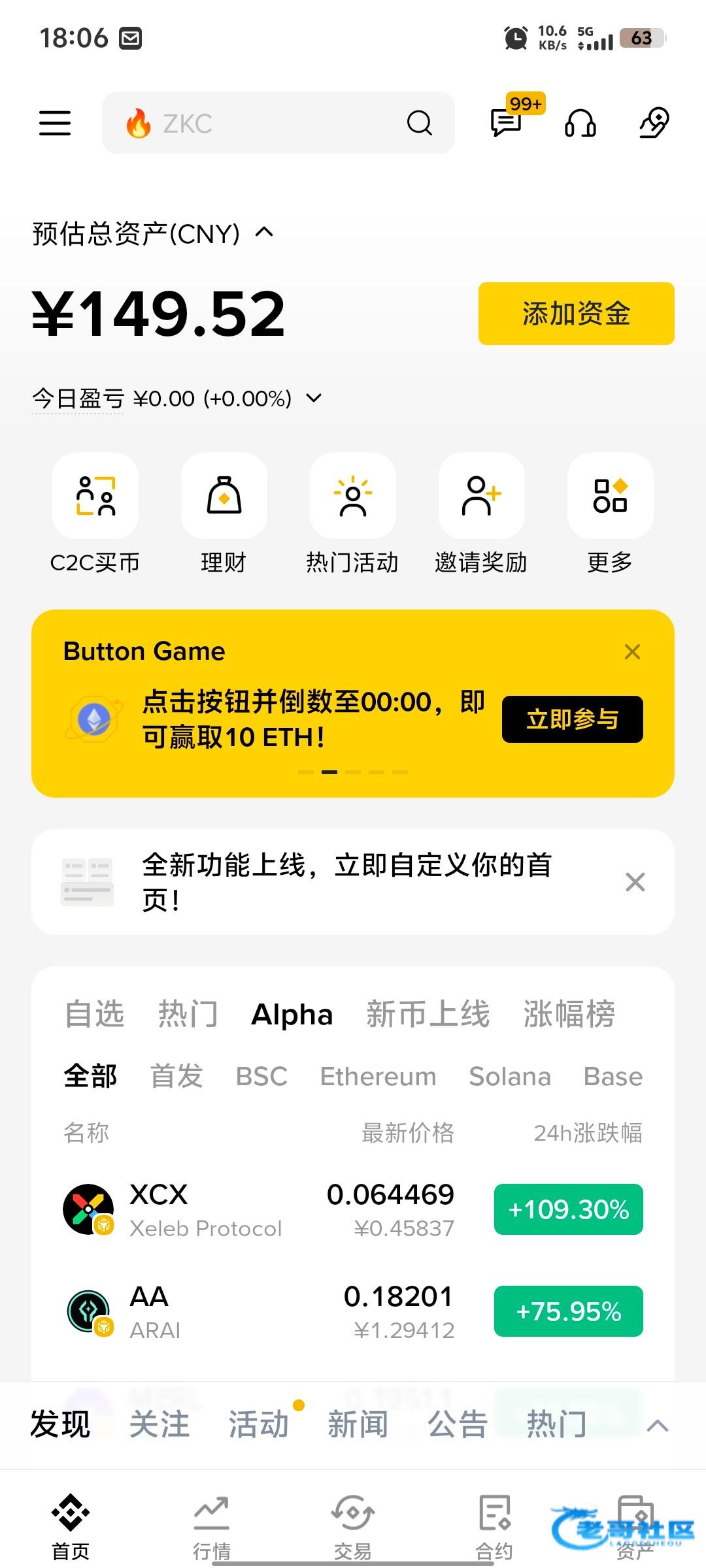Select the 新闻 tab in discover bar
Viewport: 706px width, 1568px height.
pos(358,1425)
